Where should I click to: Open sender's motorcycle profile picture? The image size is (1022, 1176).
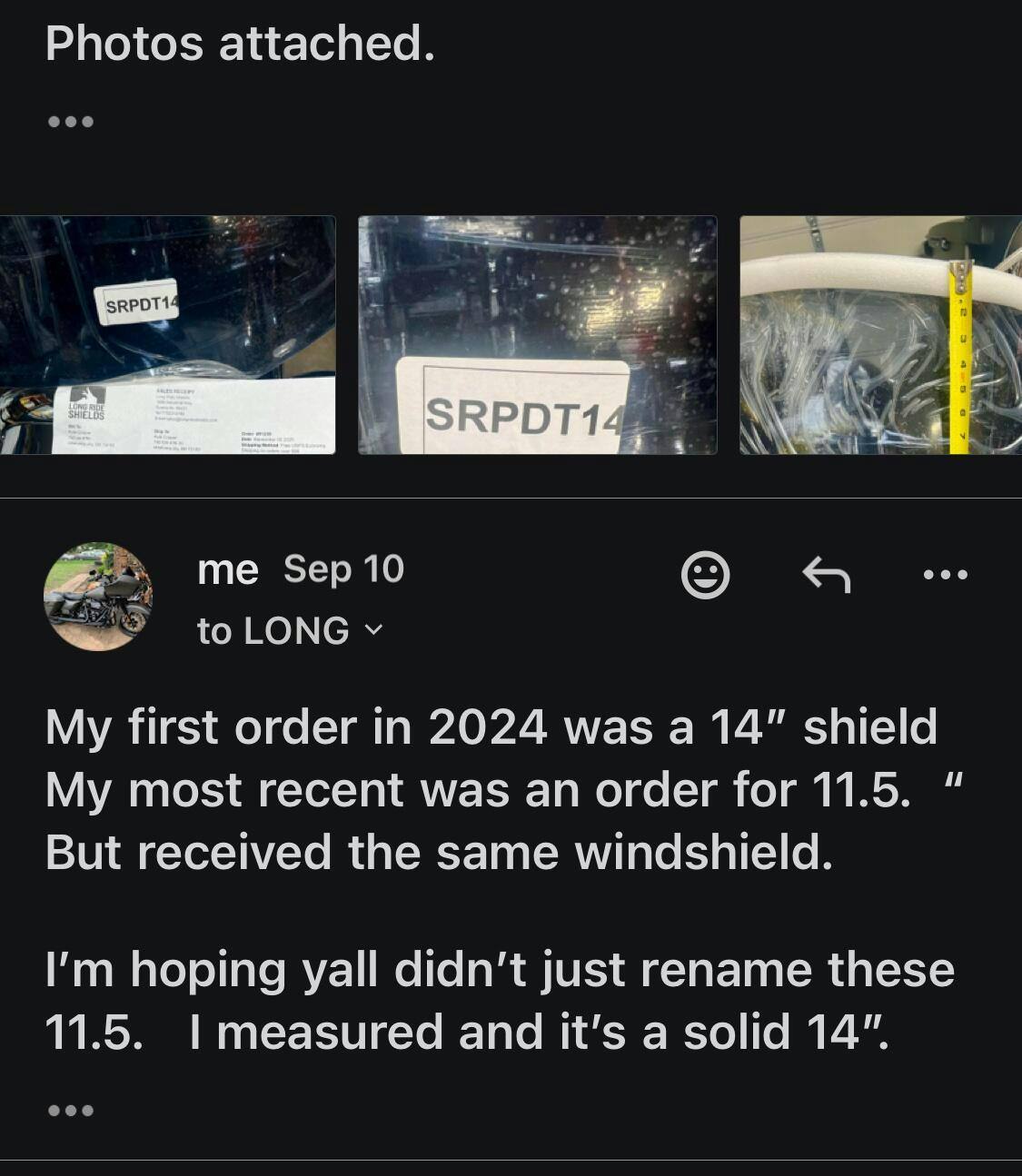point(97,597)
